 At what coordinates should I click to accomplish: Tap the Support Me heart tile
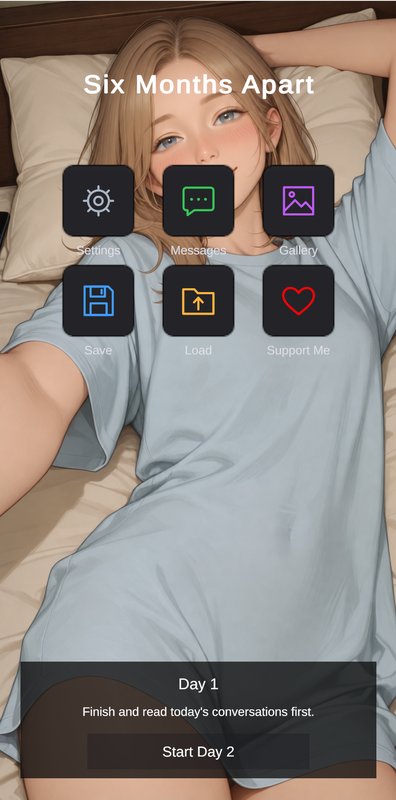(x=299, y=301)
